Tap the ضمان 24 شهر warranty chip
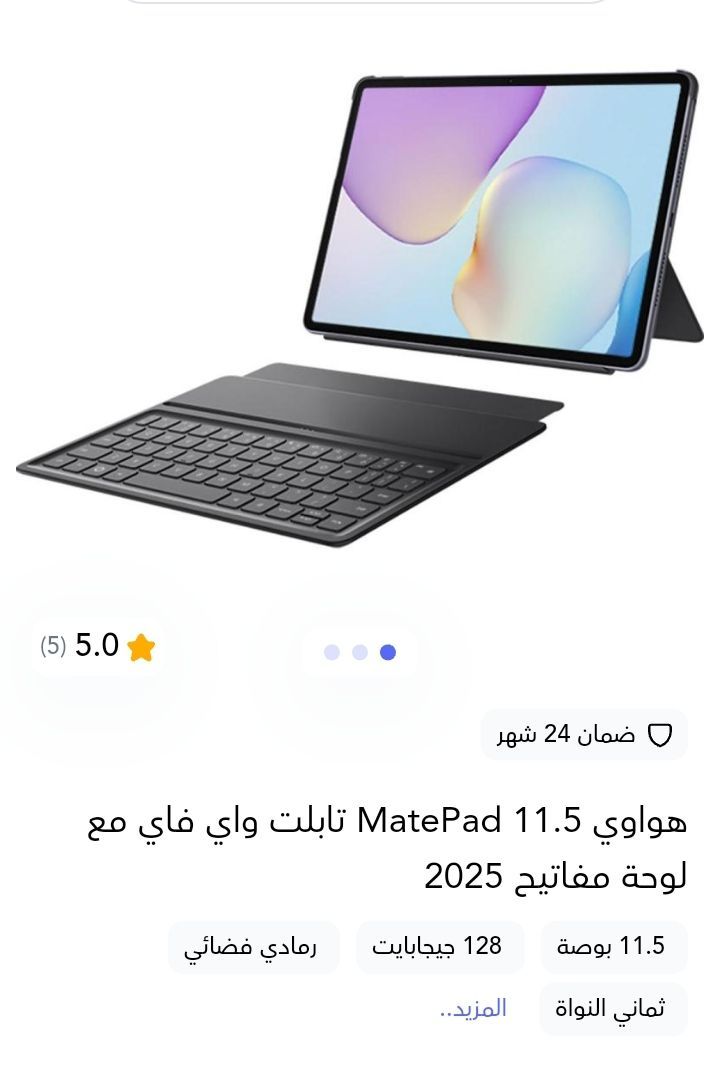Screen dimensions: 720x1077 point(584,735)
